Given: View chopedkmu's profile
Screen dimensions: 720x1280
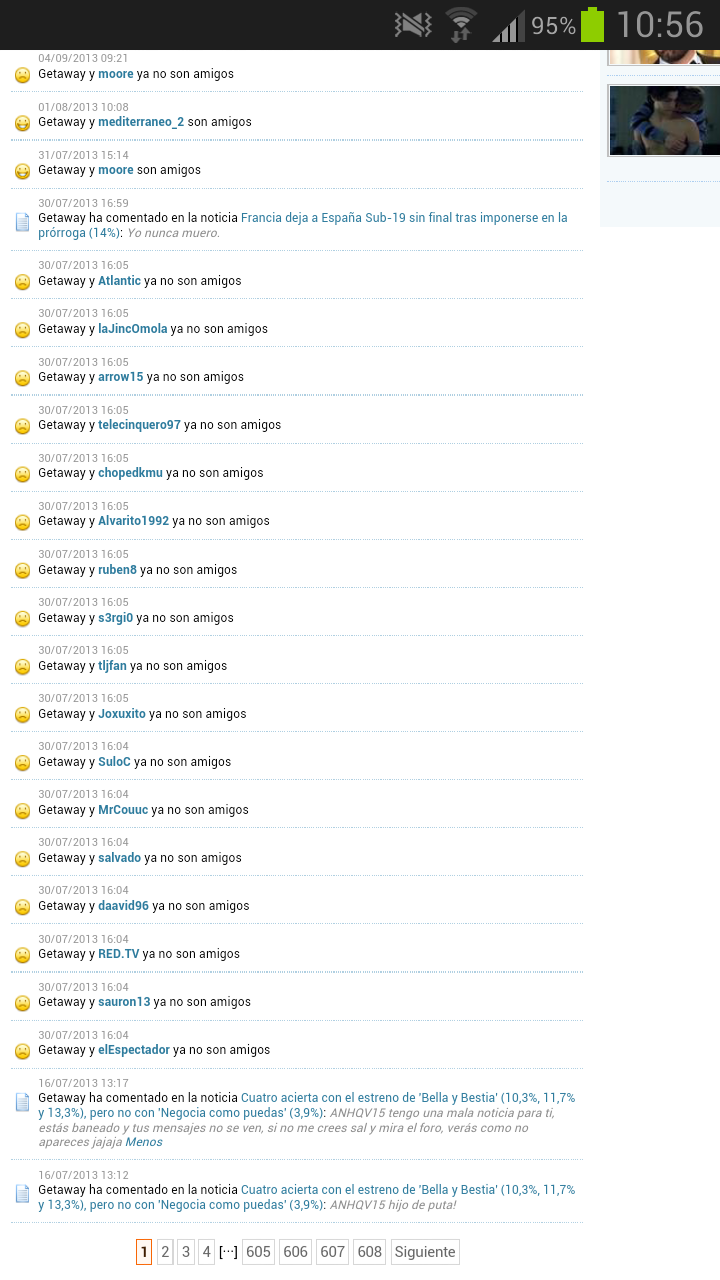Looking at the screenshot, I should pos(130,473).
